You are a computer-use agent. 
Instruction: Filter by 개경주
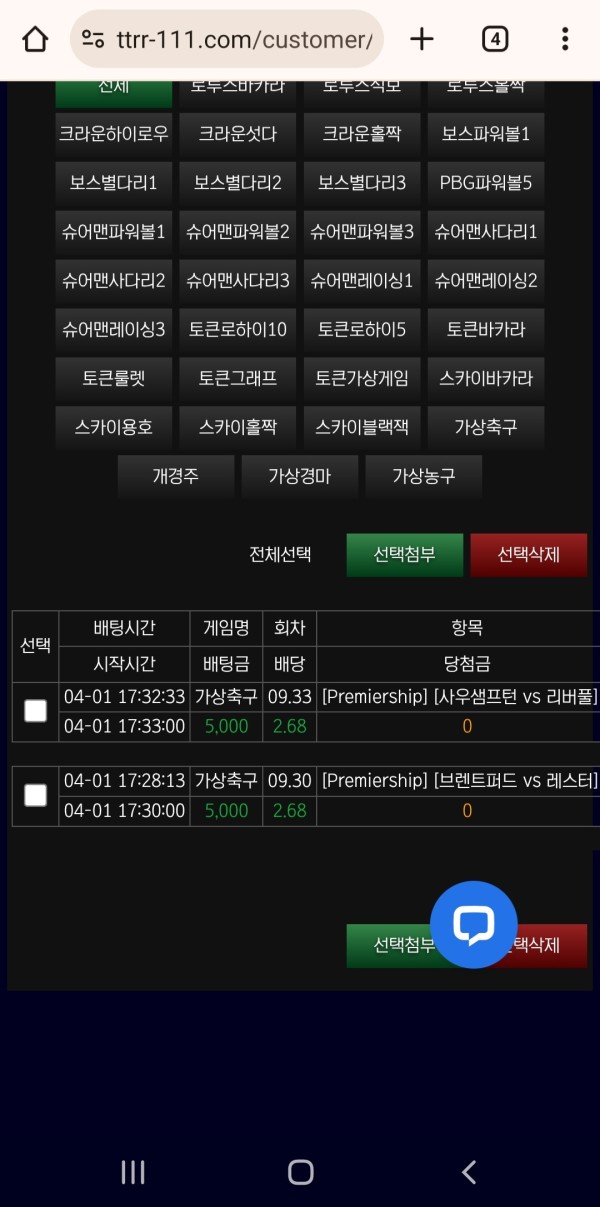click(x=176, y=476)
